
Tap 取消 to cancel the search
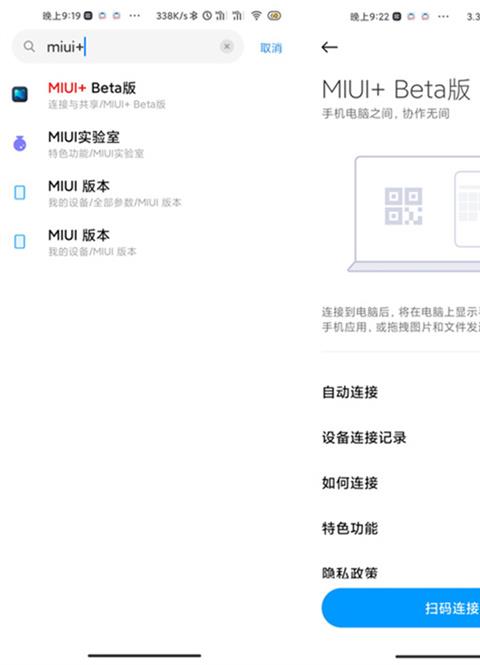271,48
